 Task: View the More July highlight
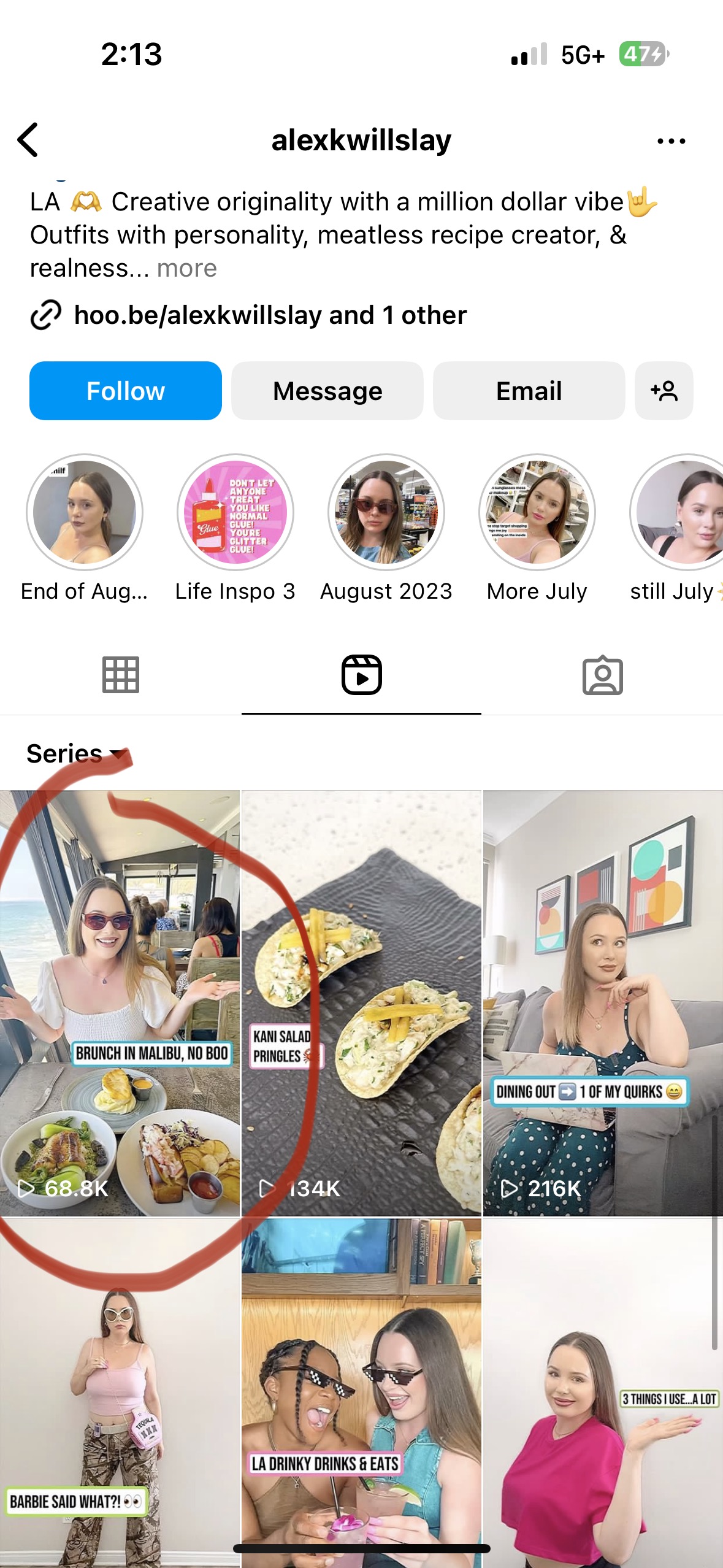pos(537,512)
